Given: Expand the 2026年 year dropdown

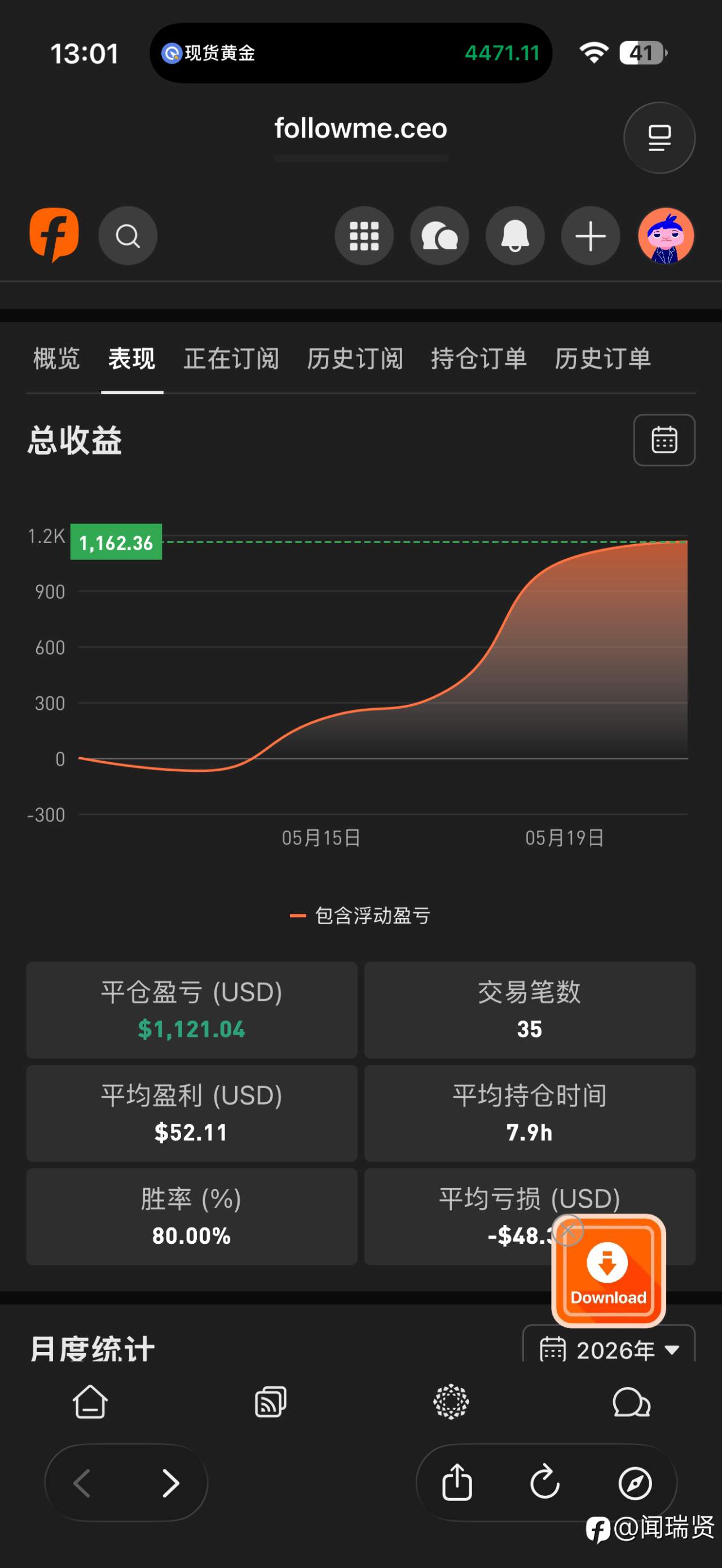Looking at the screenshot, I should (609, 1349).
